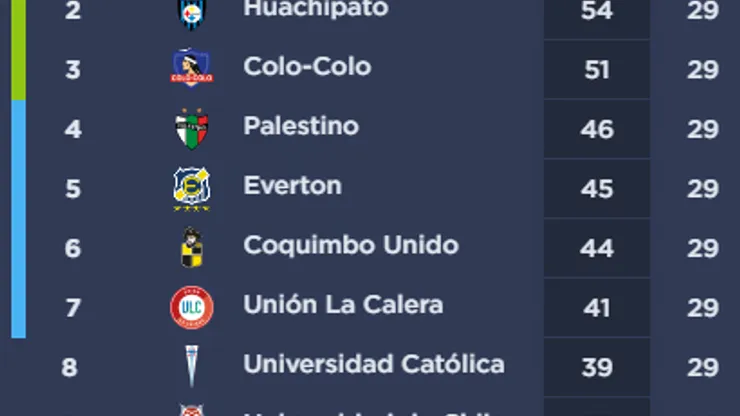This screenshot has height=416, width=740.
Task: Open Everton's team page
Action: pyautogui.click(x=292, y=186)
